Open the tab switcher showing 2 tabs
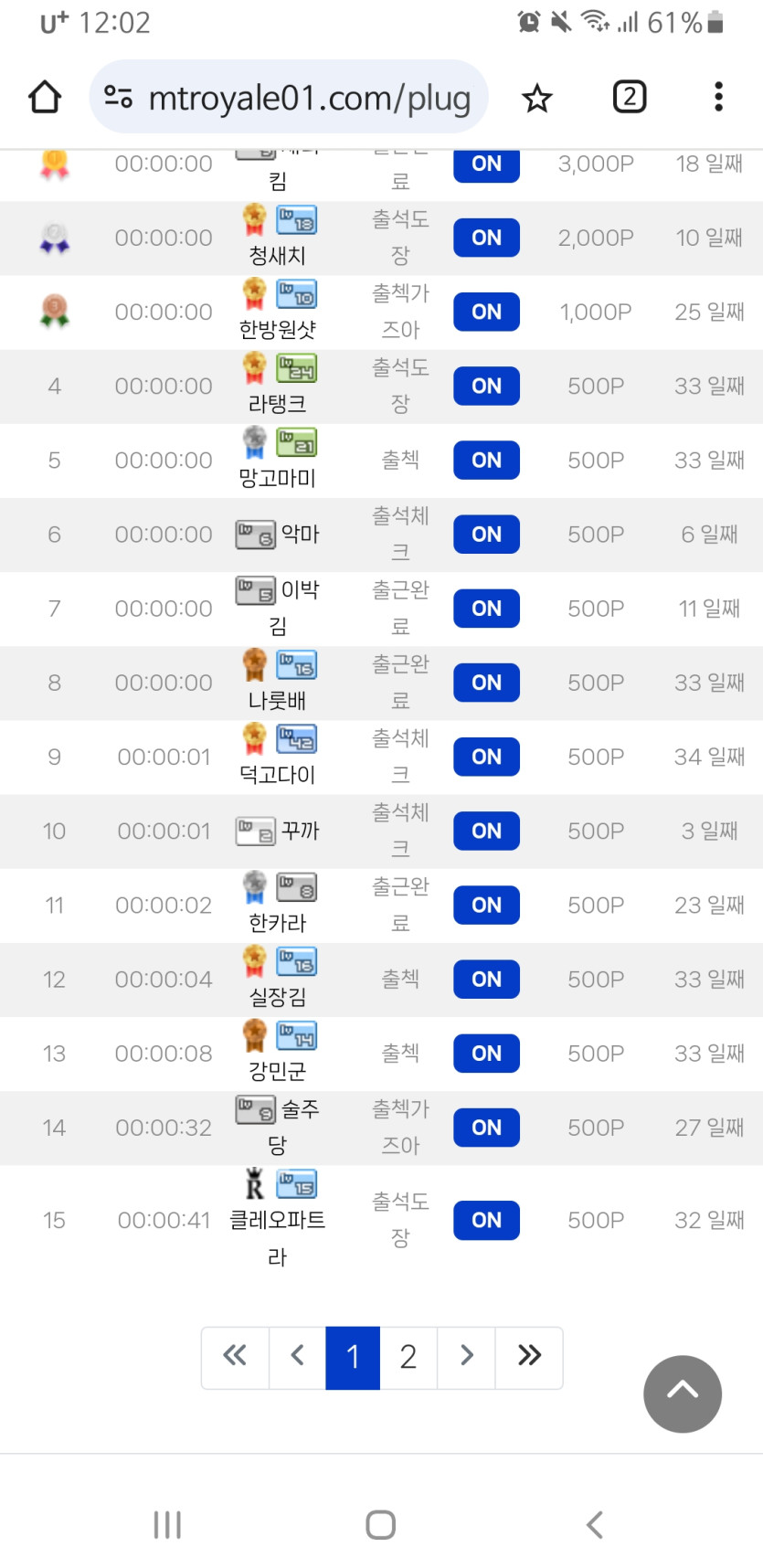This screenshot has height=1568, width=763. pos(629,97)
